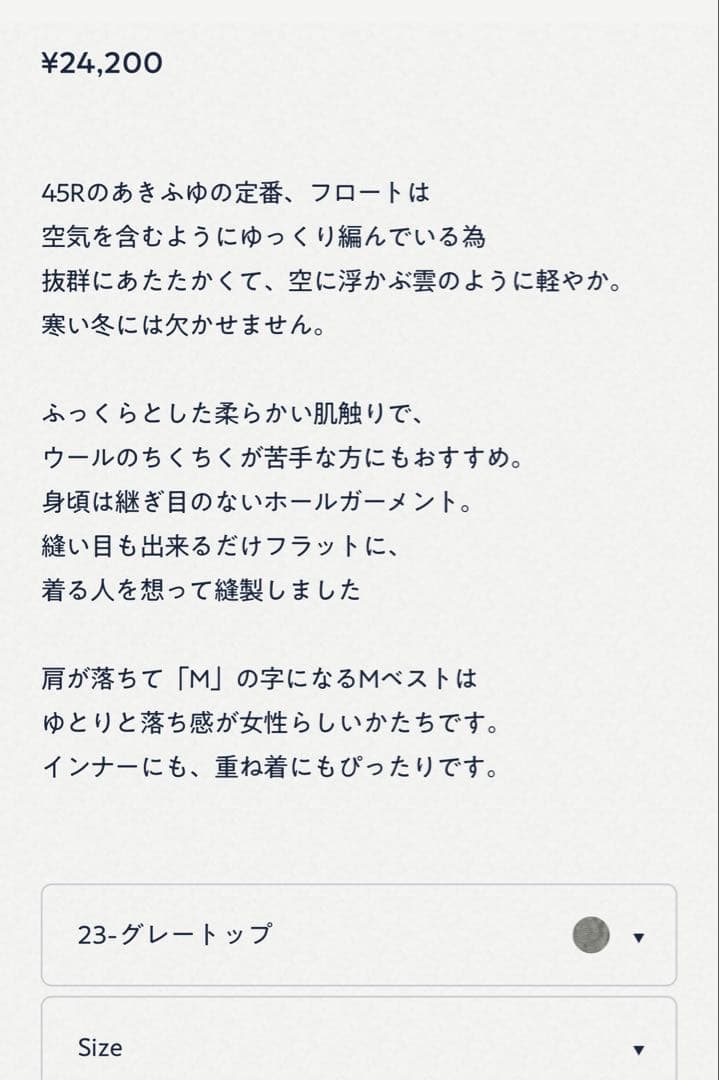Image resolution: width=719 pixels, height=1080 pixels.
Task: Open the 23-グレートップ color dropdown
Action: click(x=358, y=935)
